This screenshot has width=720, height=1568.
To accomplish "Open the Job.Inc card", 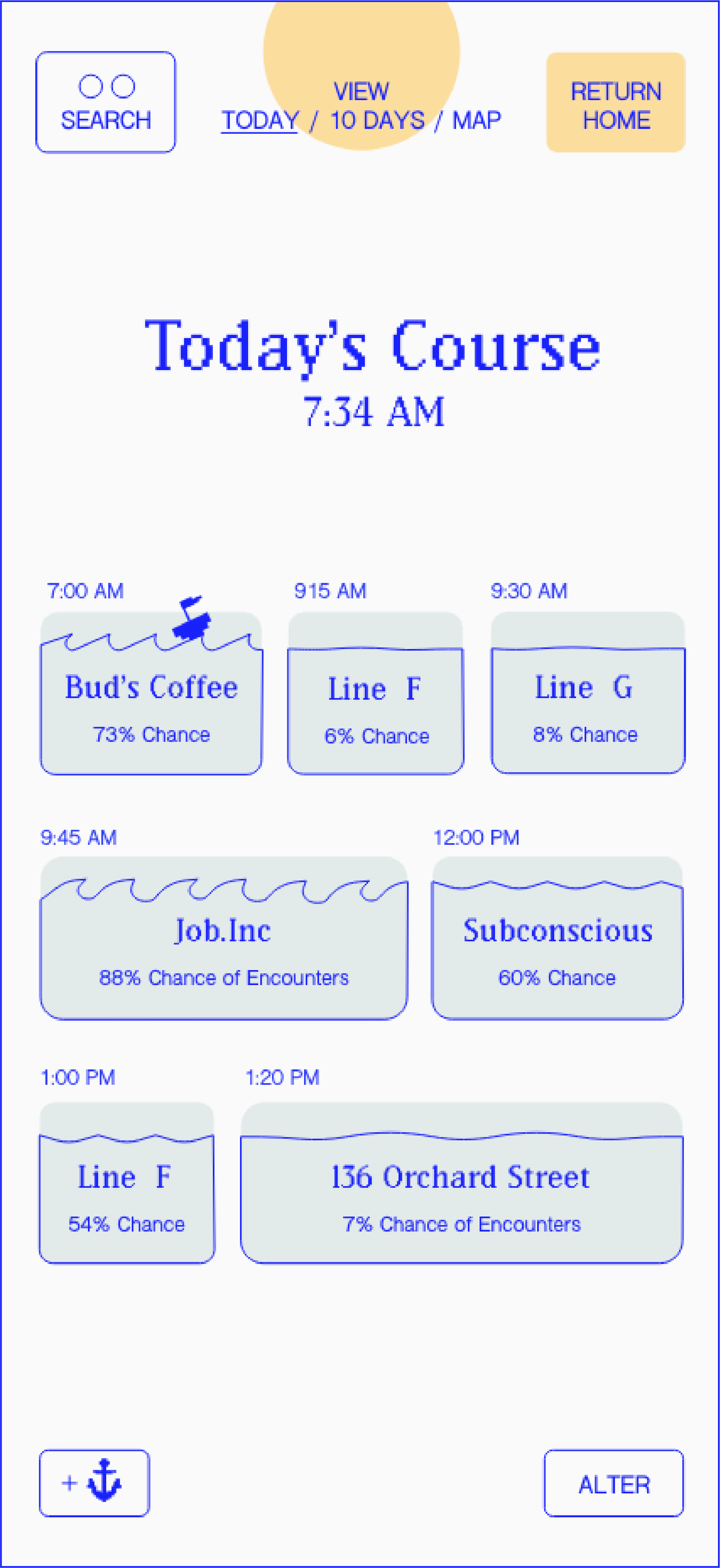I will [223, 949].
